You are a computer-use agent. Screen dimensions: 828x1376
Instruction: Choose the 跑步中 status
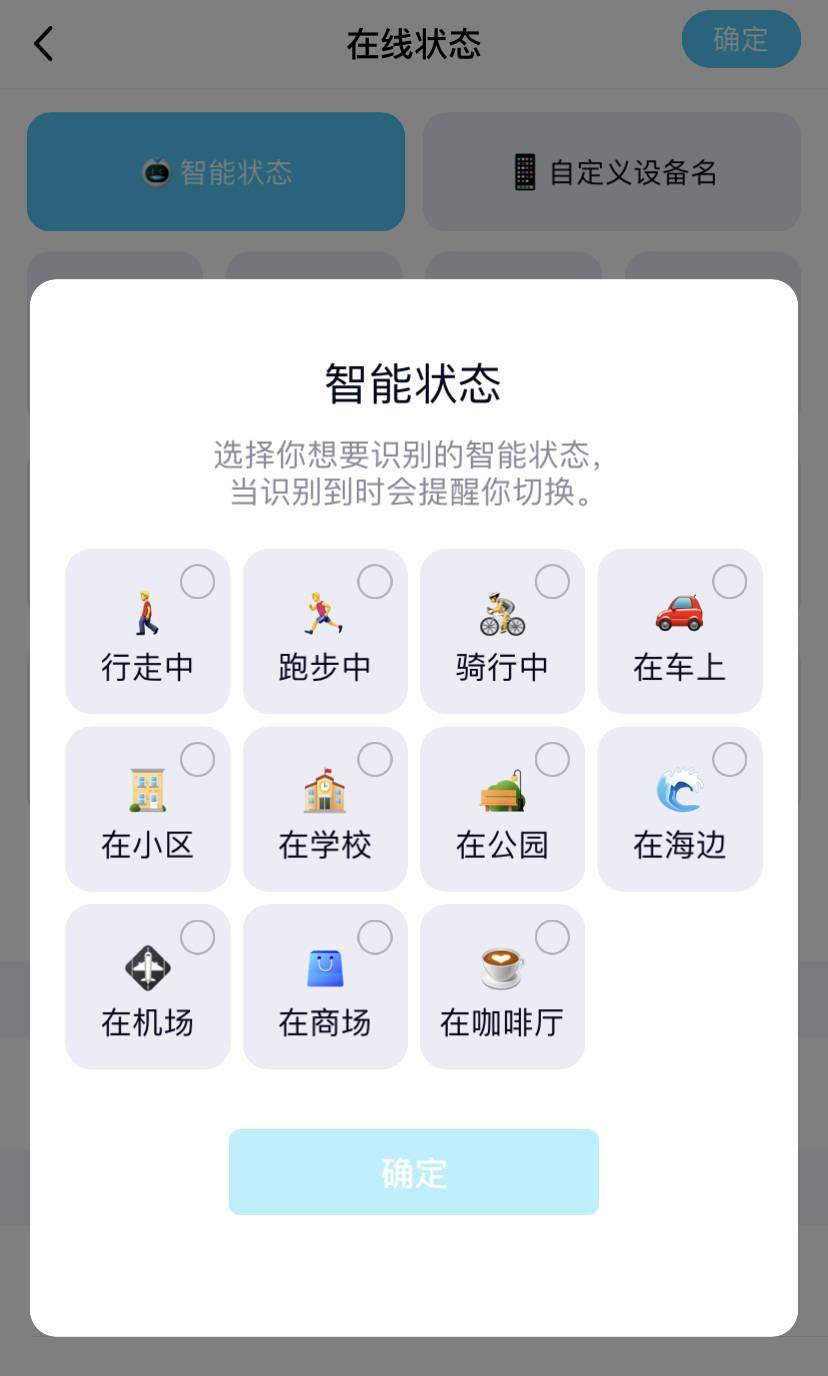[x=325, y=631]
